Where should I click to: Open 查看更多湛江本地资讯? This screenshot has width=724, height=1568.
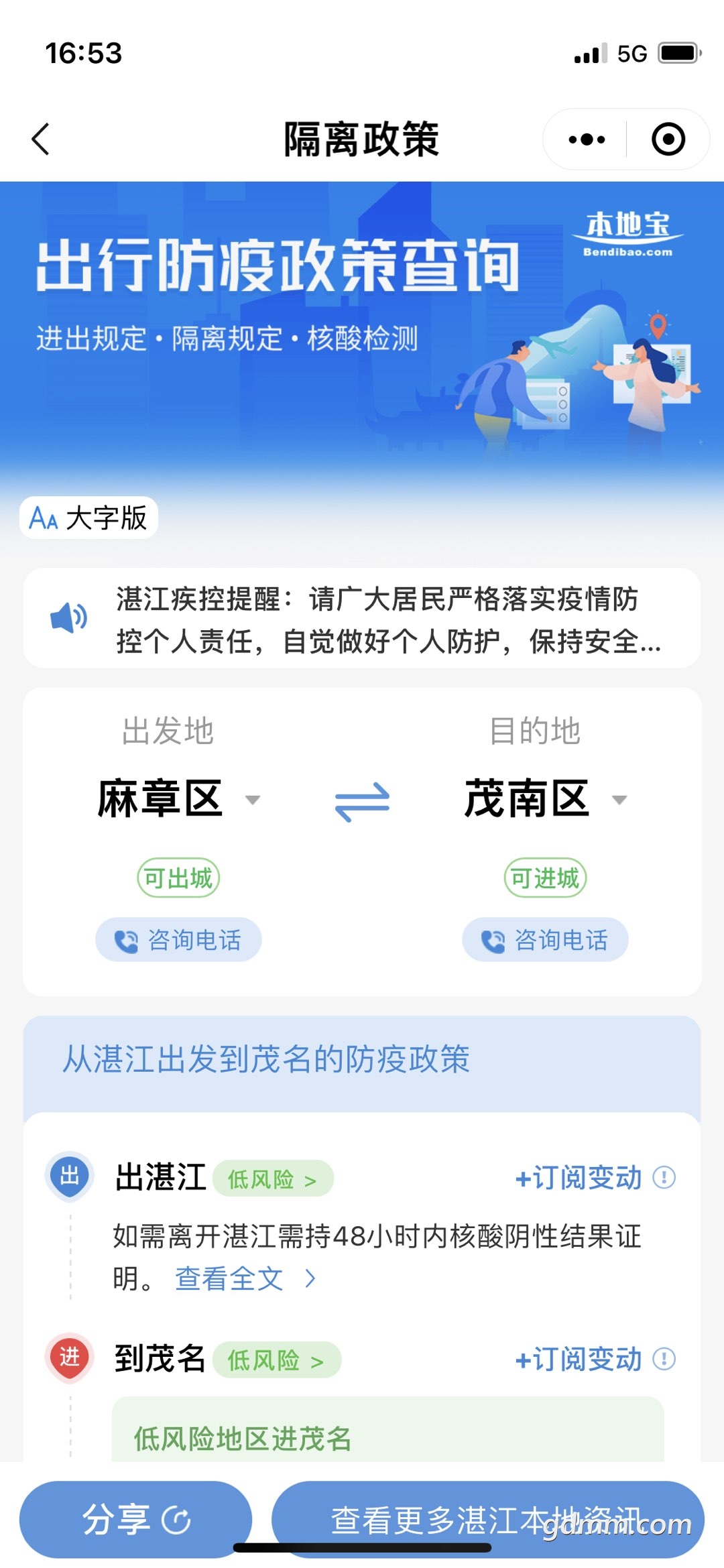(487, 1519)
